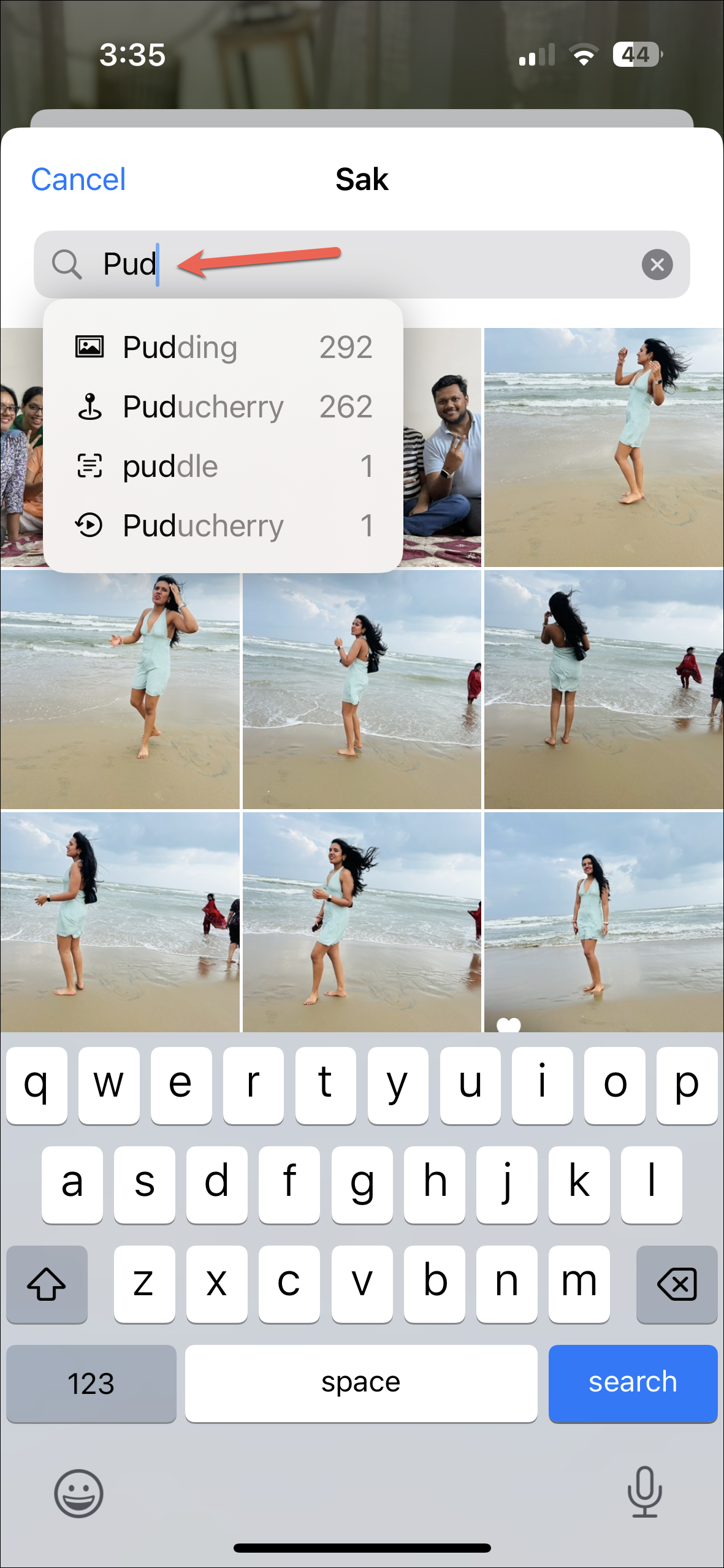Hit the blue search key
The image size is (724, 1568).
point(632,1383)
